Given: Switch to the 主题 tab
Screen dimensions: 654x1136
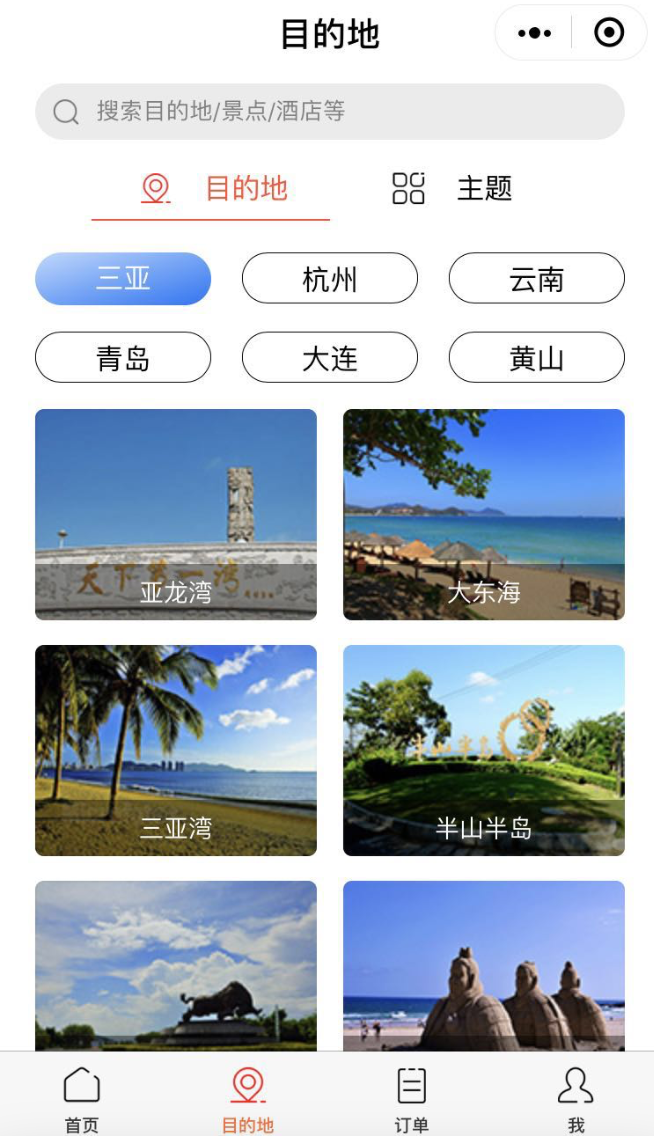Looking at the screenshot, I should tap(452, 188).
